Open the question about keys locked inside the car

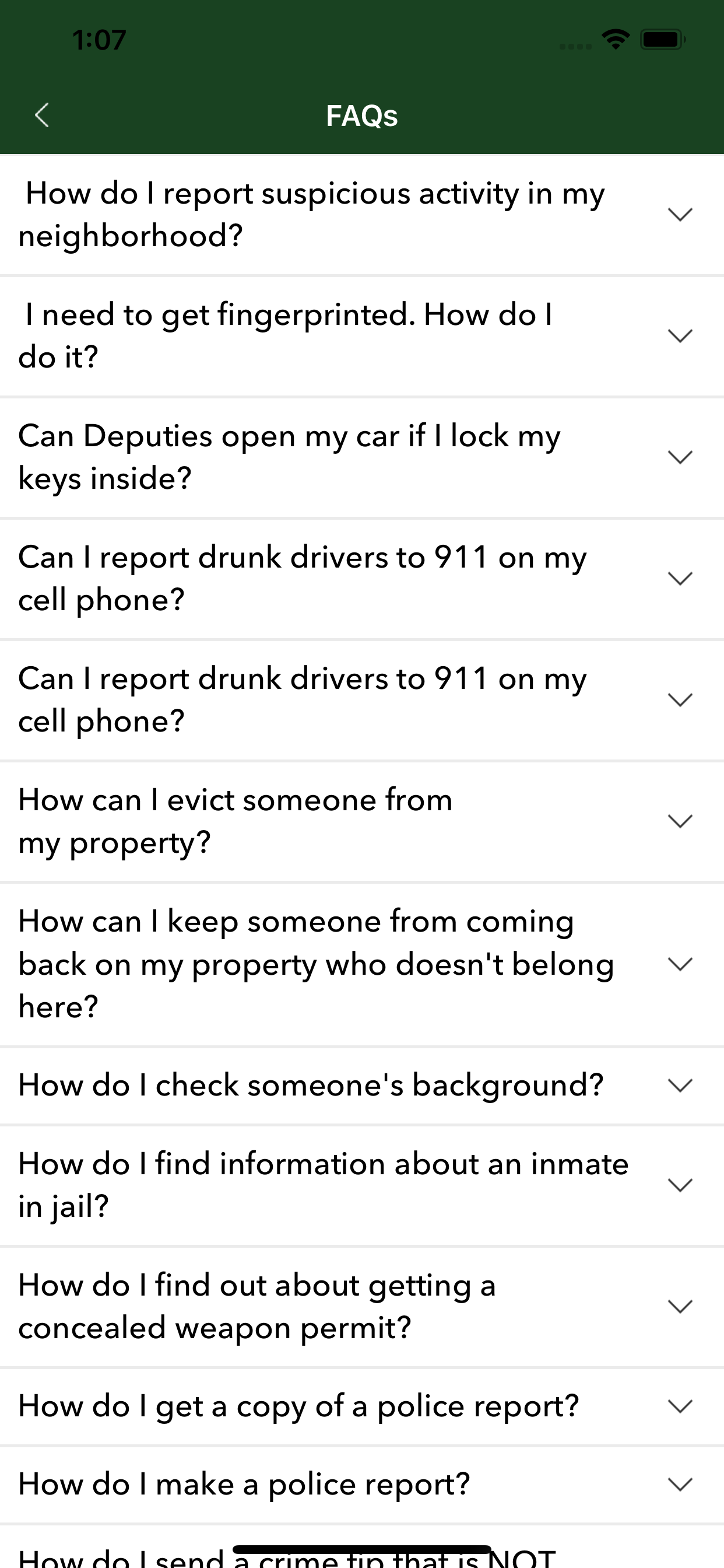pos(362,457)
